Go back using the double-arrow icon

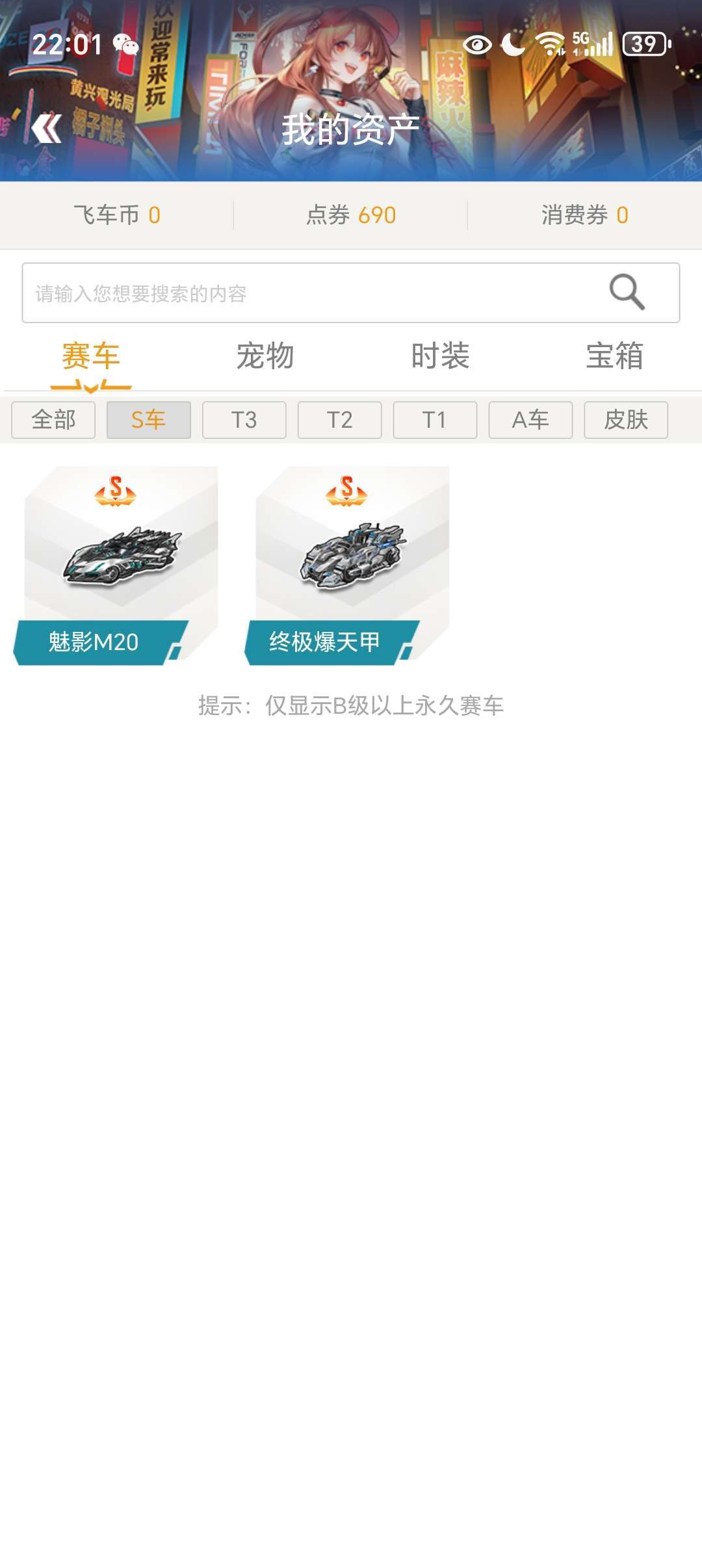pyautogui.click(x=47, y=129)
